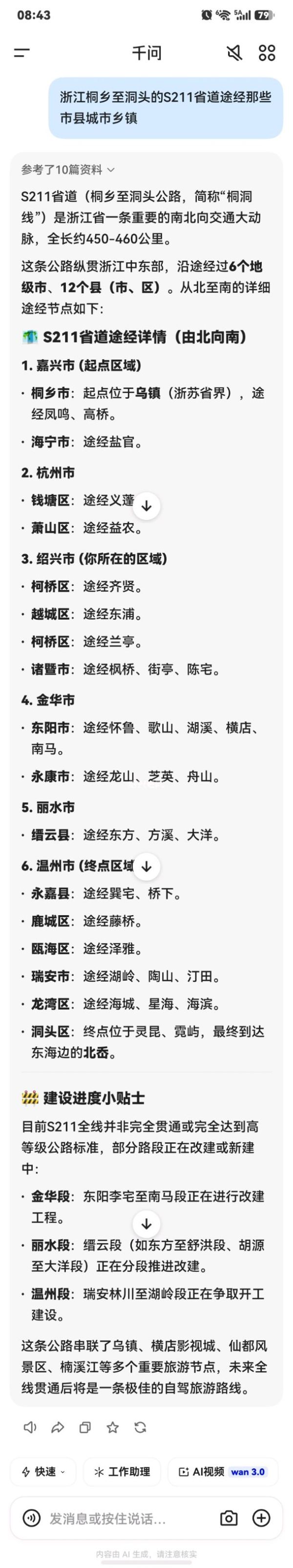Select the 工作助理 chip
Viewport: 293px width, 1568px height.
(122, 1471)
